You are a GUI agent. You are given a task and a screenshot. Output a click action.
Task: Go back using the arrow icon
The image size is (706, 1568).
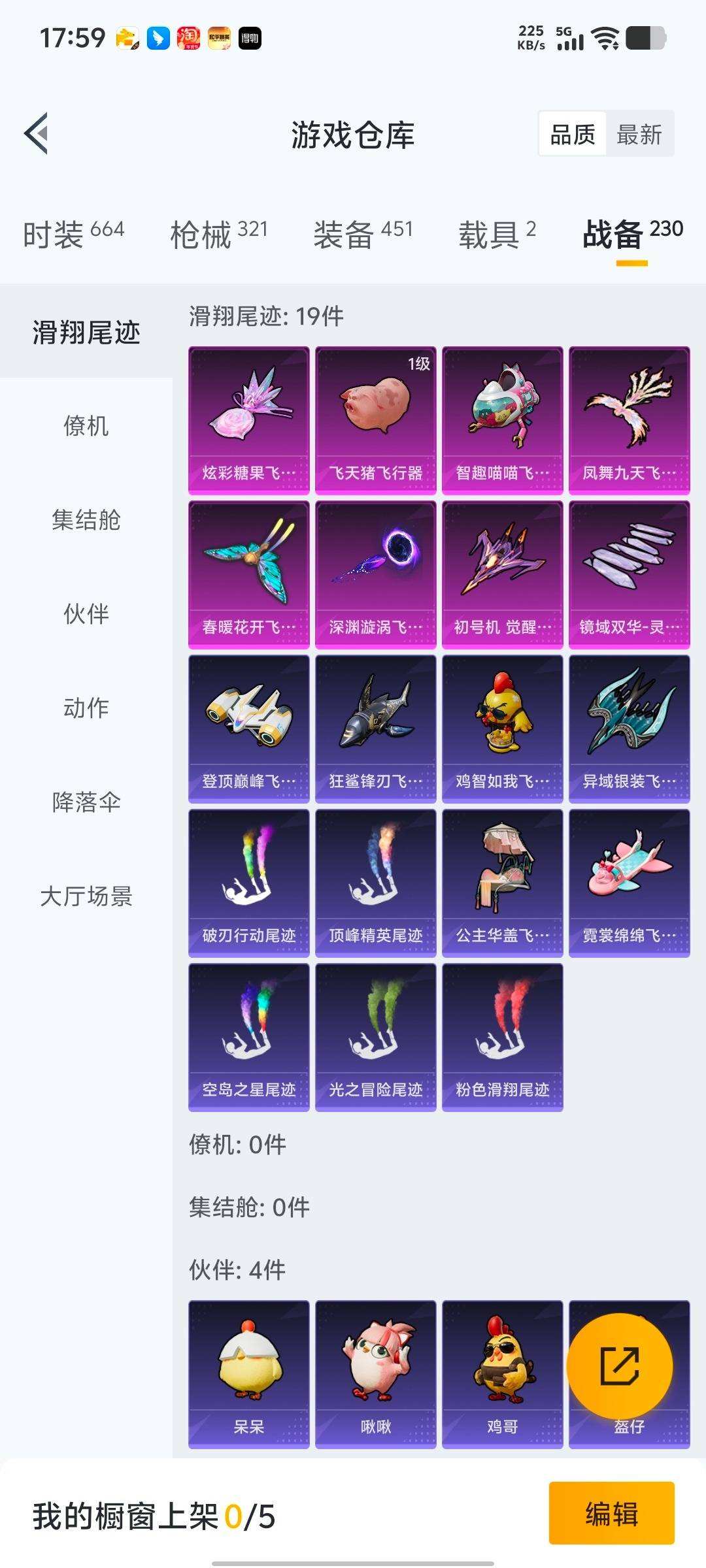click(x=36, y=134)
